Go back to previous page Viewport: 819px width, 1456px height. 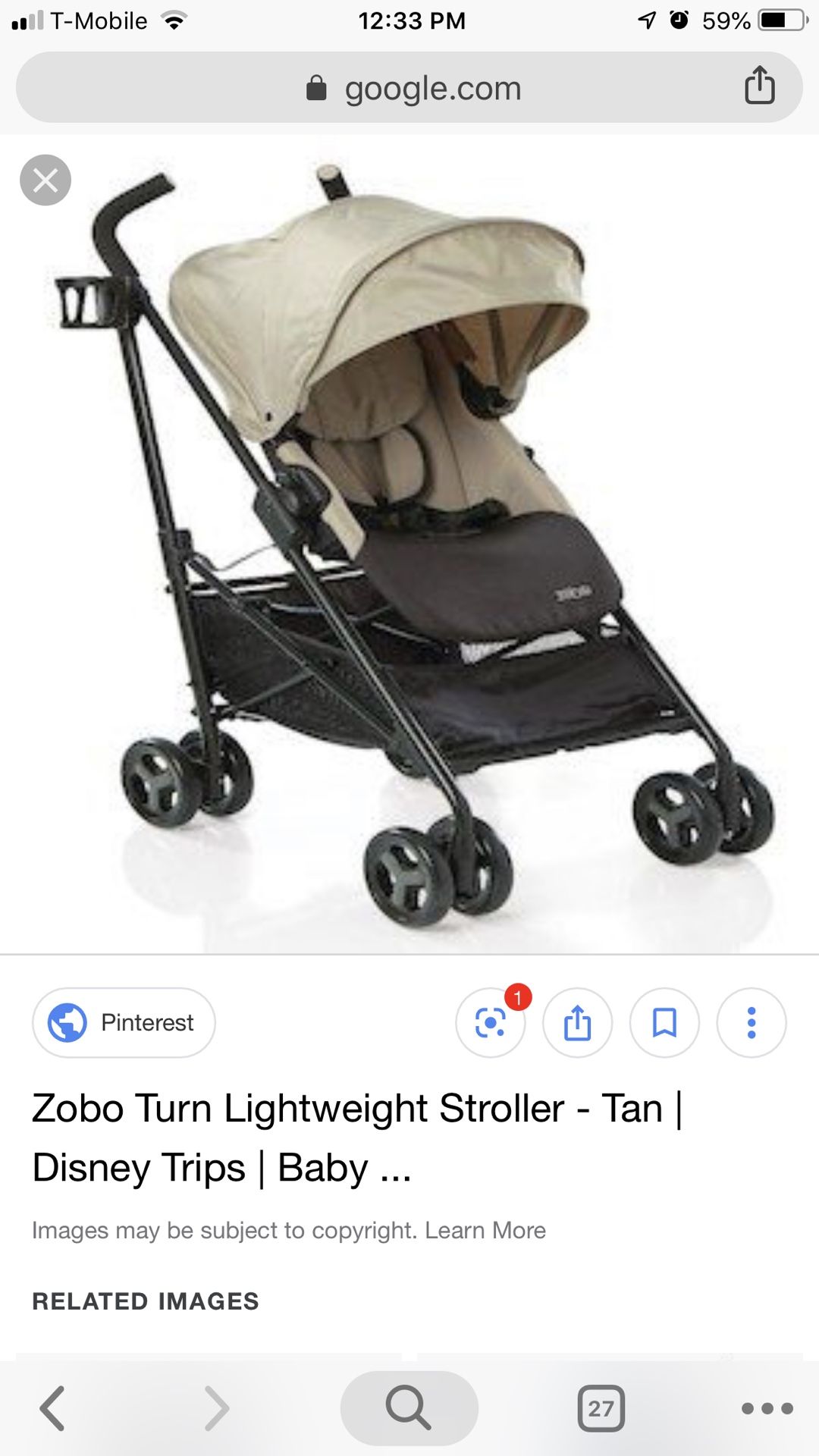coord(52,1408)
